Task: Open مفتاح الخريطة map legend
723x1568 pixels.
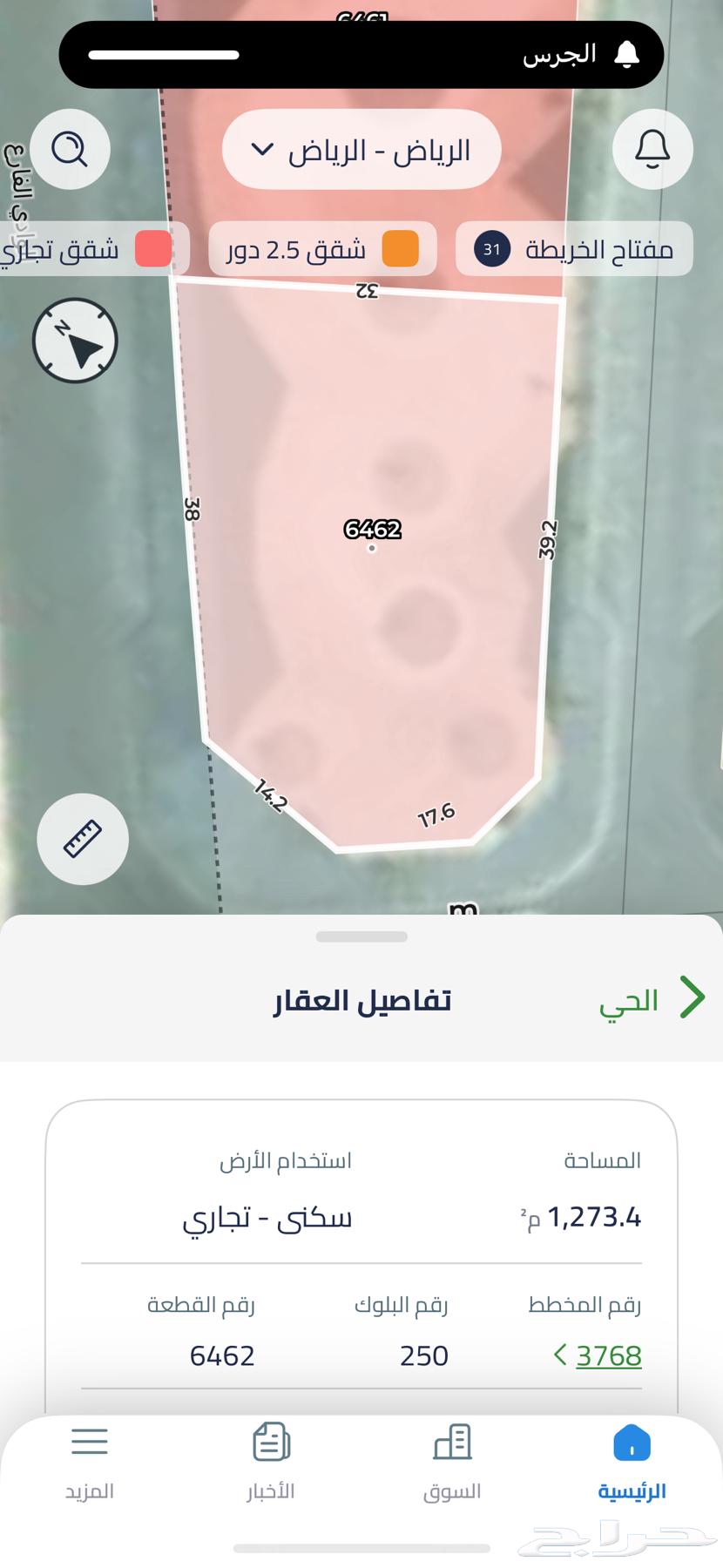Action: click(x=574, y=250)
